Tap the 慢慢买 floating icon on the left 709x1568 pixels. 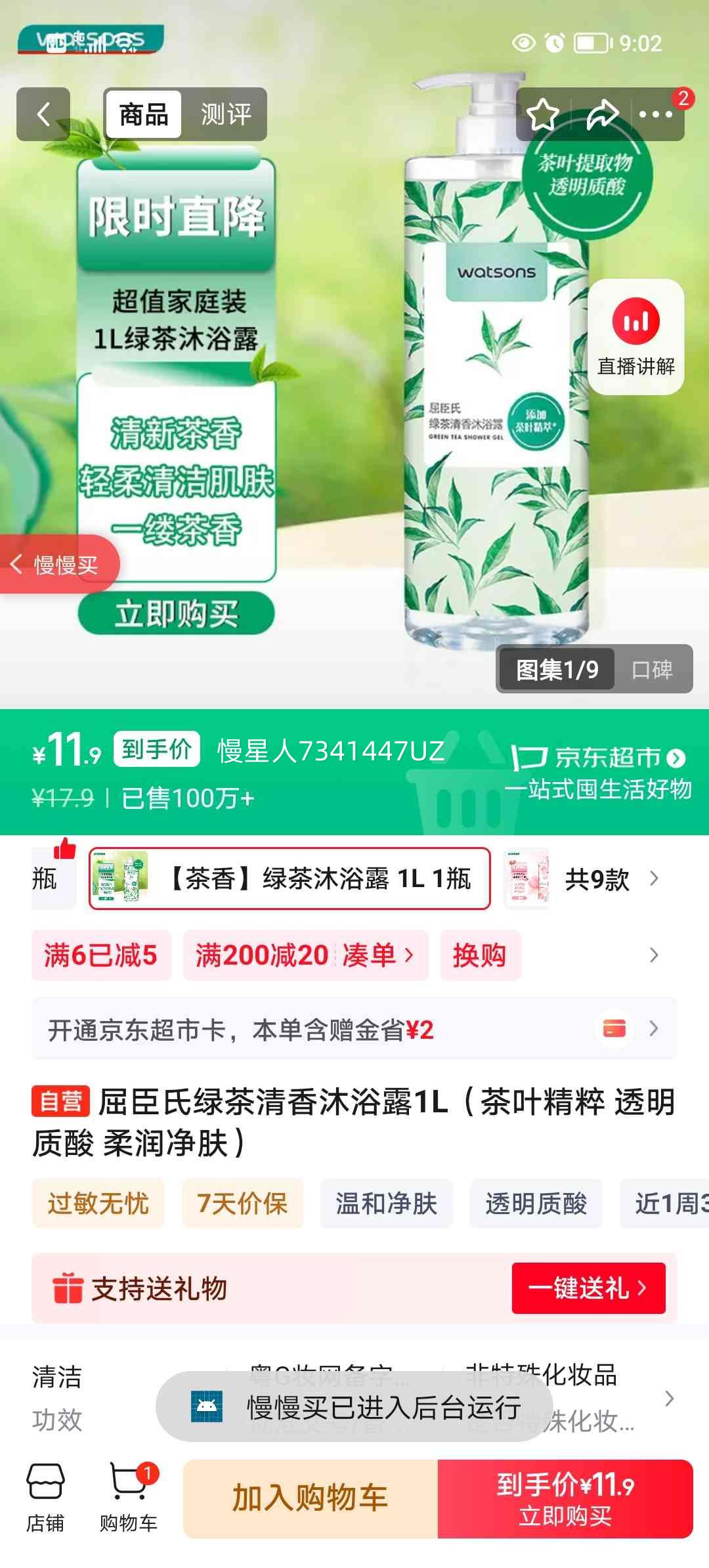[59, 563]
